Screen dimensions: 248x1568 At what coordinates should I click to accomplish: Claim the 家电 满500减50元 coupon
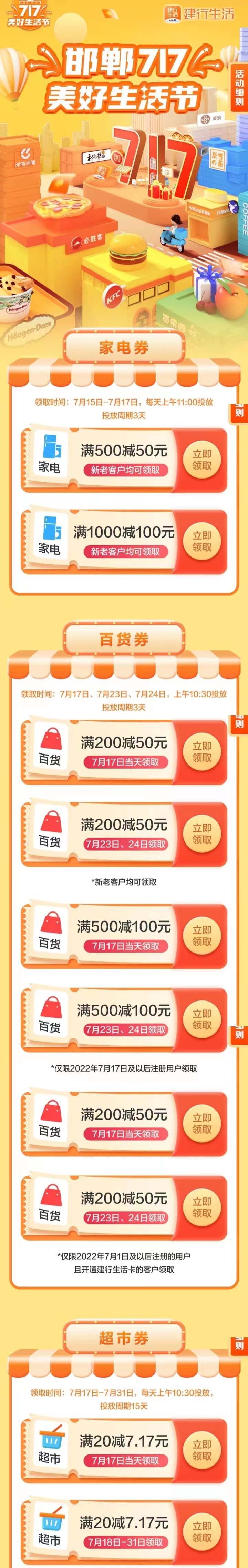202,460
